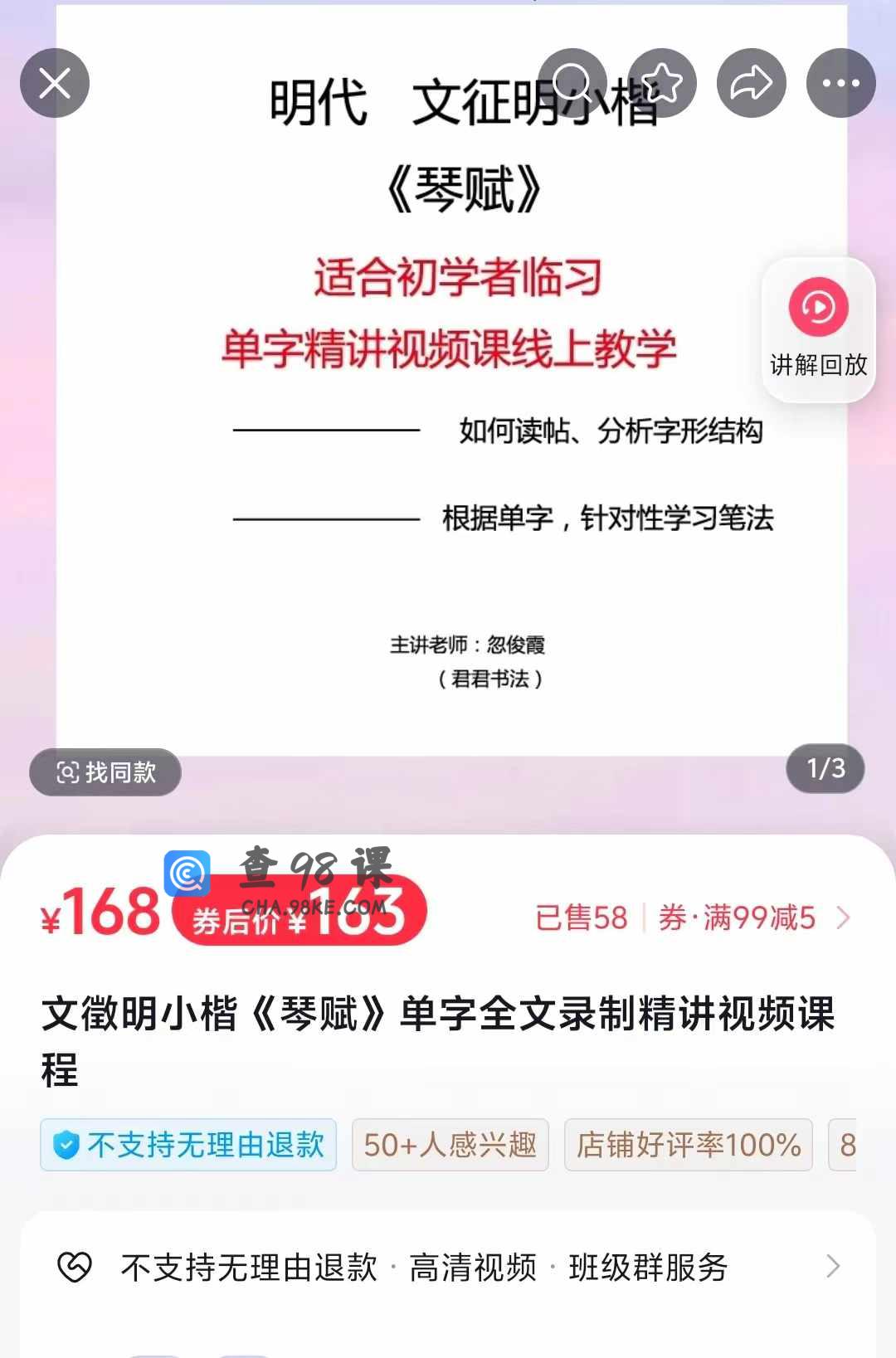Viewport: 896px width, 1358px height.
Task: Open the 券·满99减5 coupon offer
Action: click(x=753, y=918)
